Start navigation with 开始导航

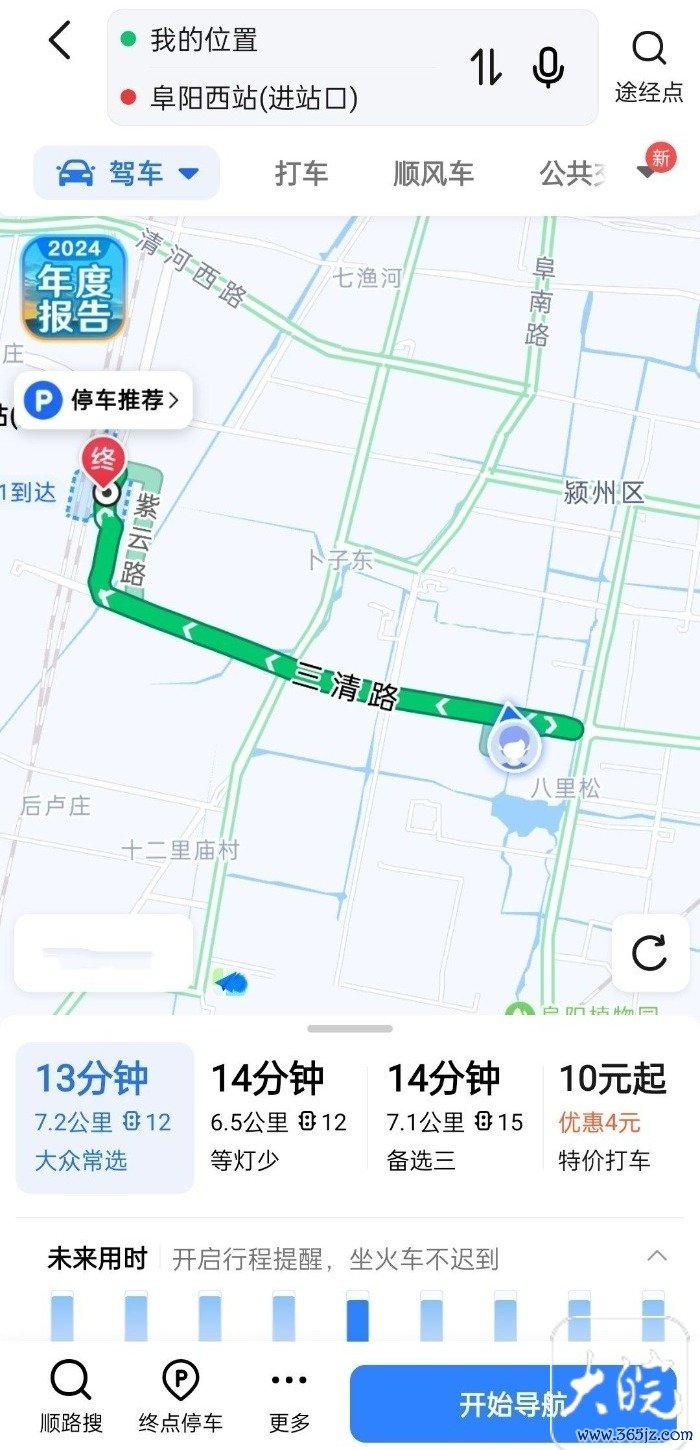click(513, 1403)
